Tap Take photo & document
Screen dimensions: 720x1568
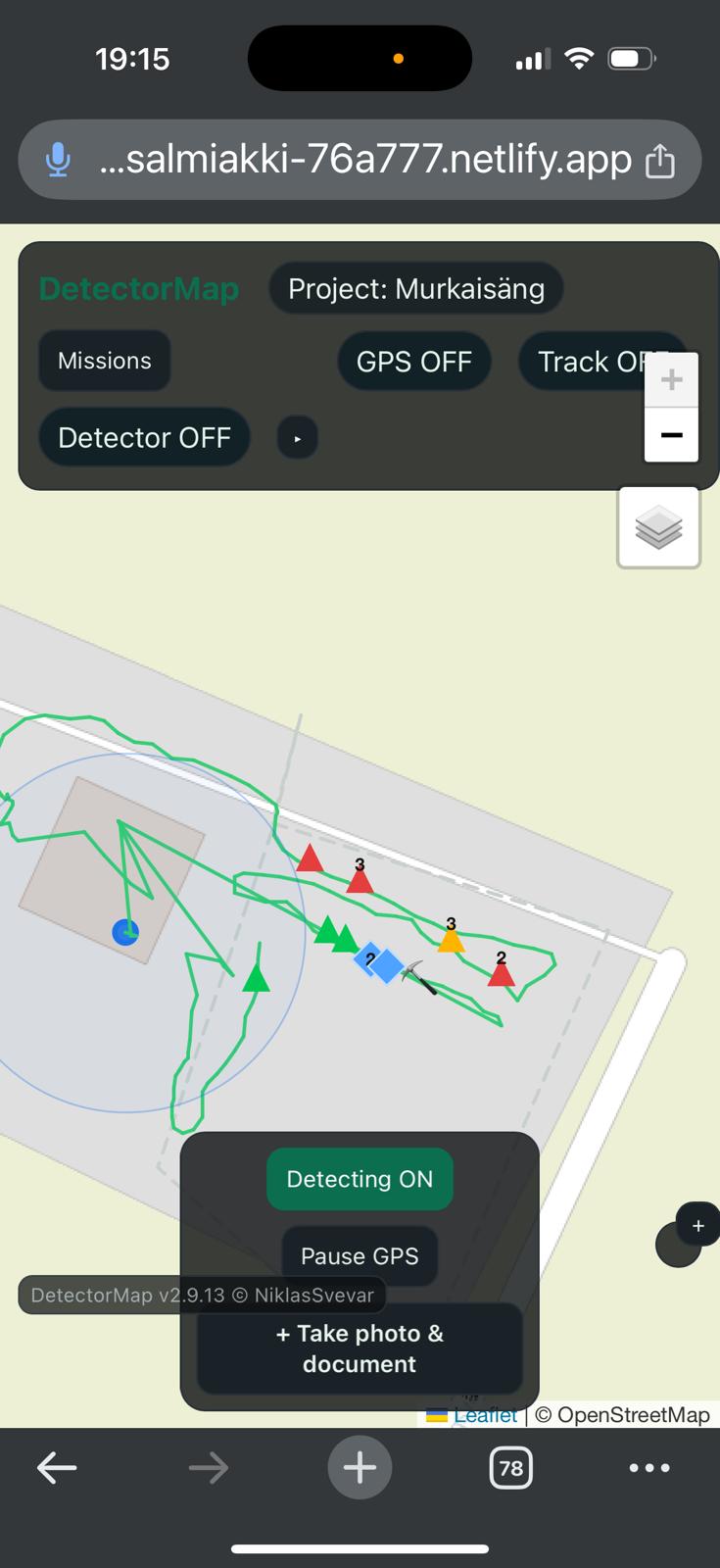tap(360, 1348)
